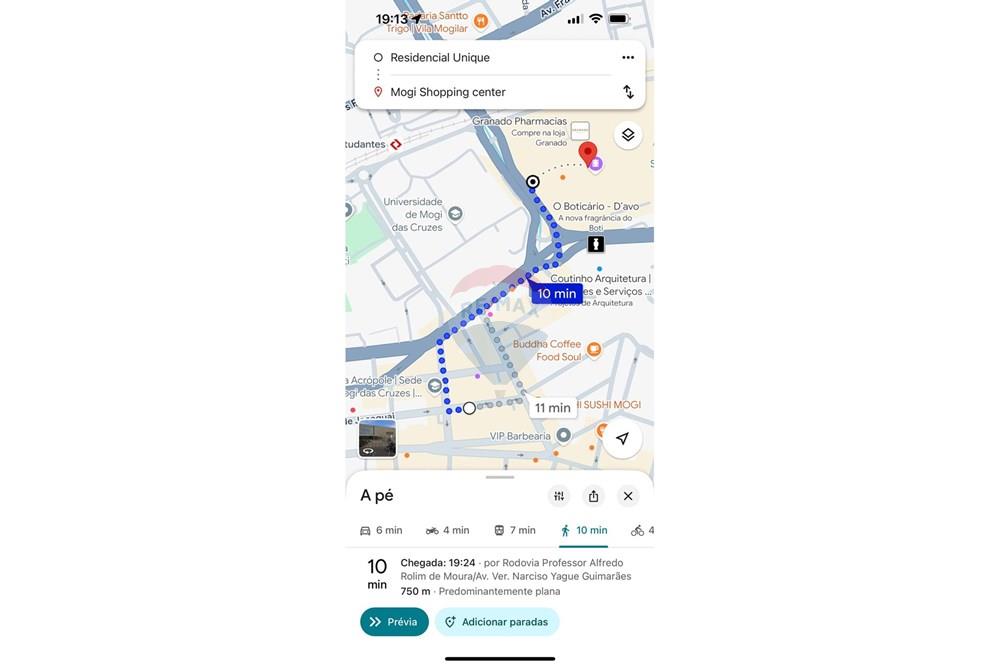
Task: Switch to motorcycle, 4 min
Action: 447,531
